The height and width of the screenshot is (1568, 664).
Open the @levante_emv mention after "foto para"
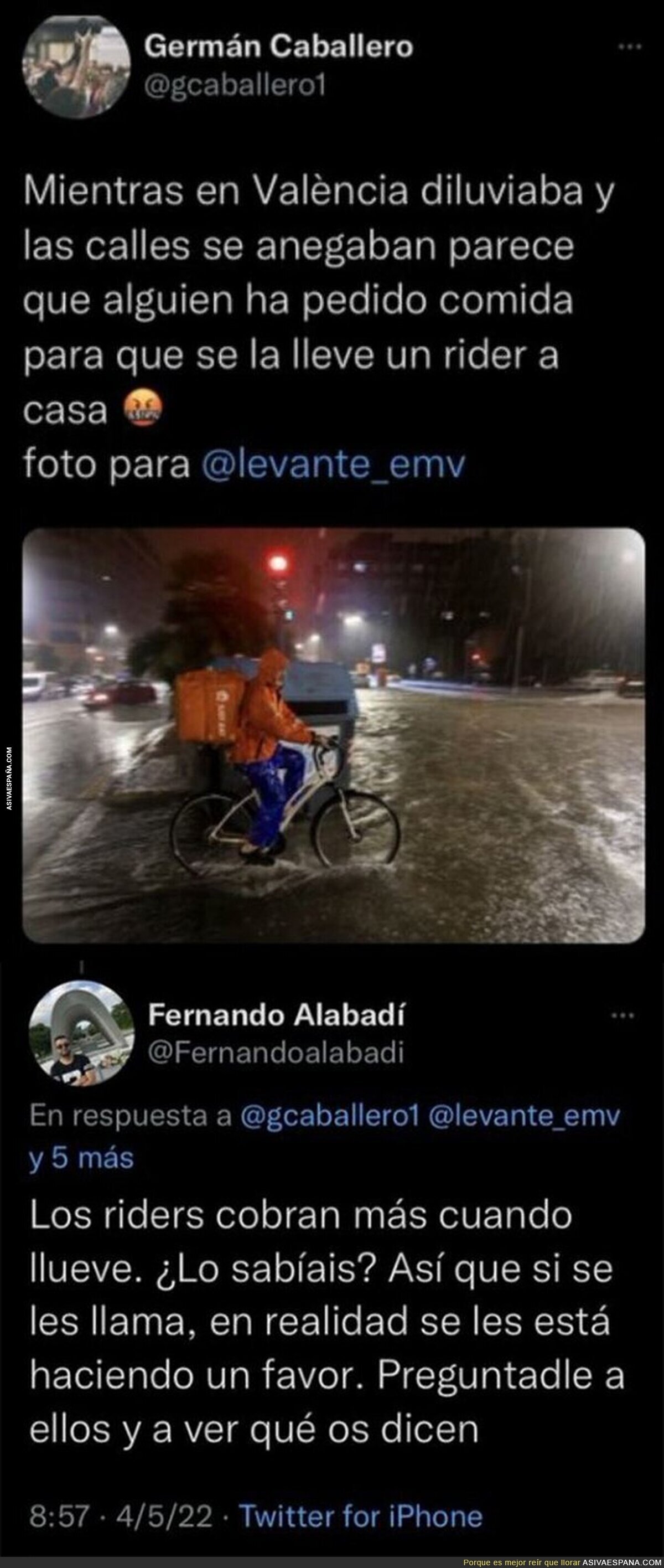[333, 465]
